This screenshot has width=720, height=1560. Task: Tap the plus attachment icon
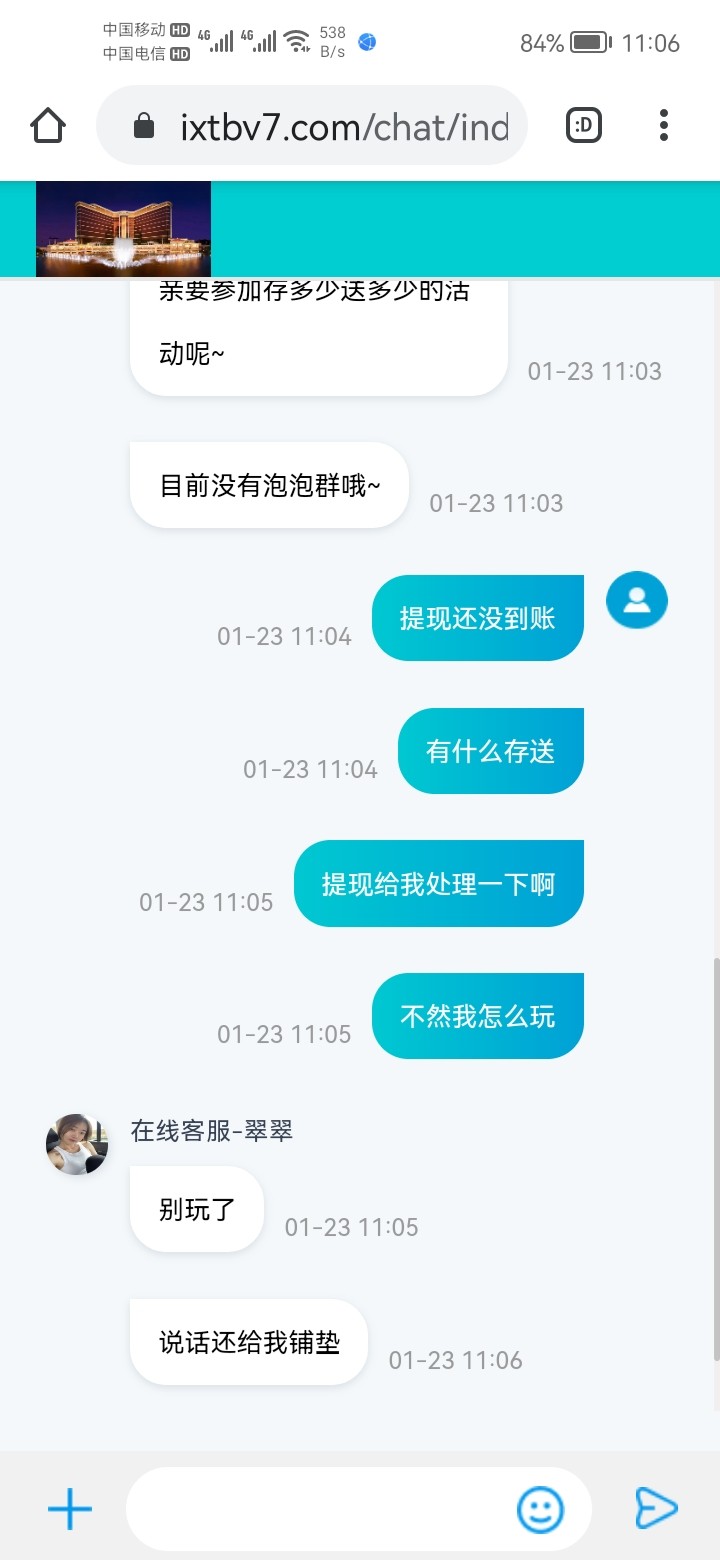70,1509
